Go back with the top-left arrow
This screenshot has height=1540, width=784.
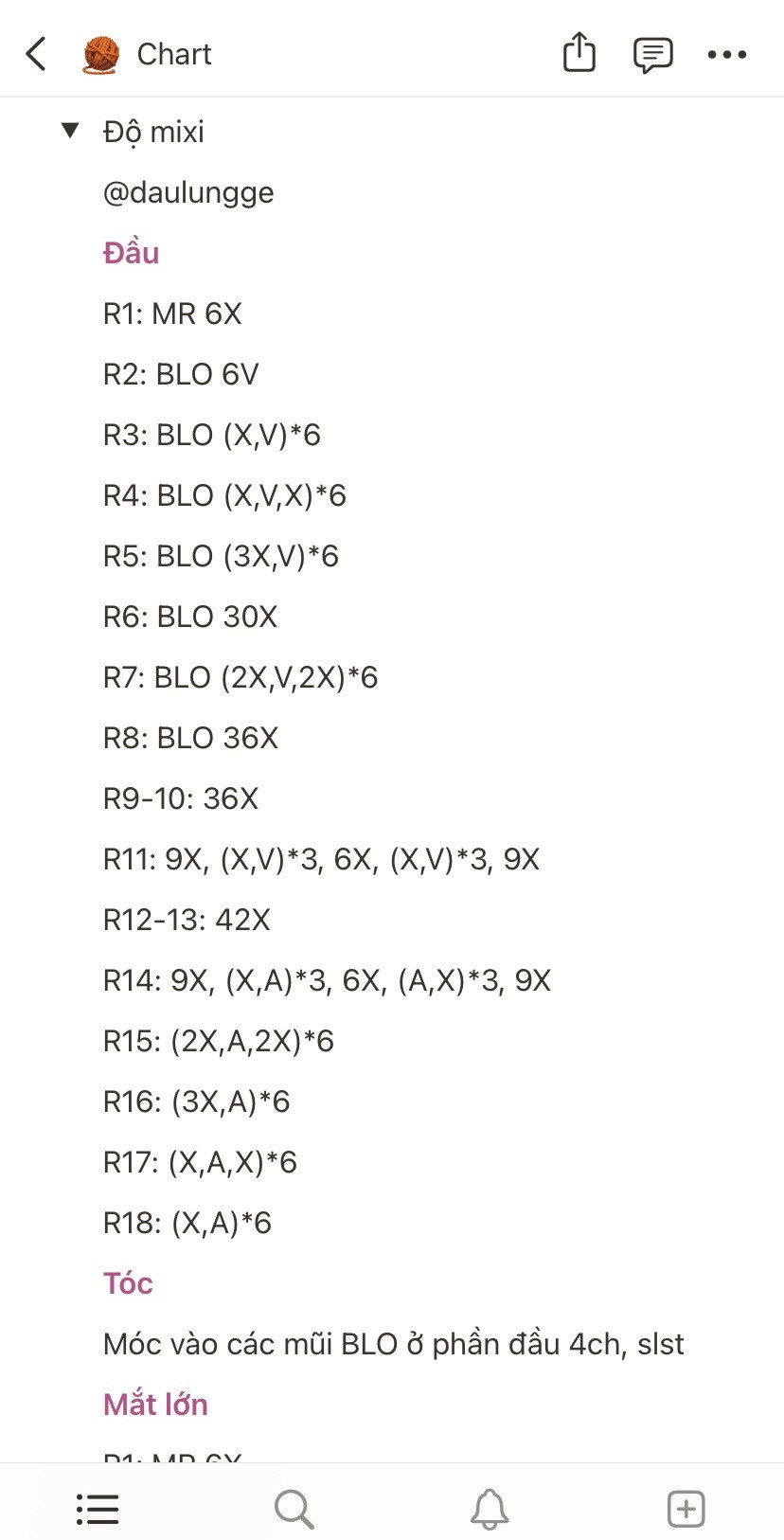click(x=36, y=54)
